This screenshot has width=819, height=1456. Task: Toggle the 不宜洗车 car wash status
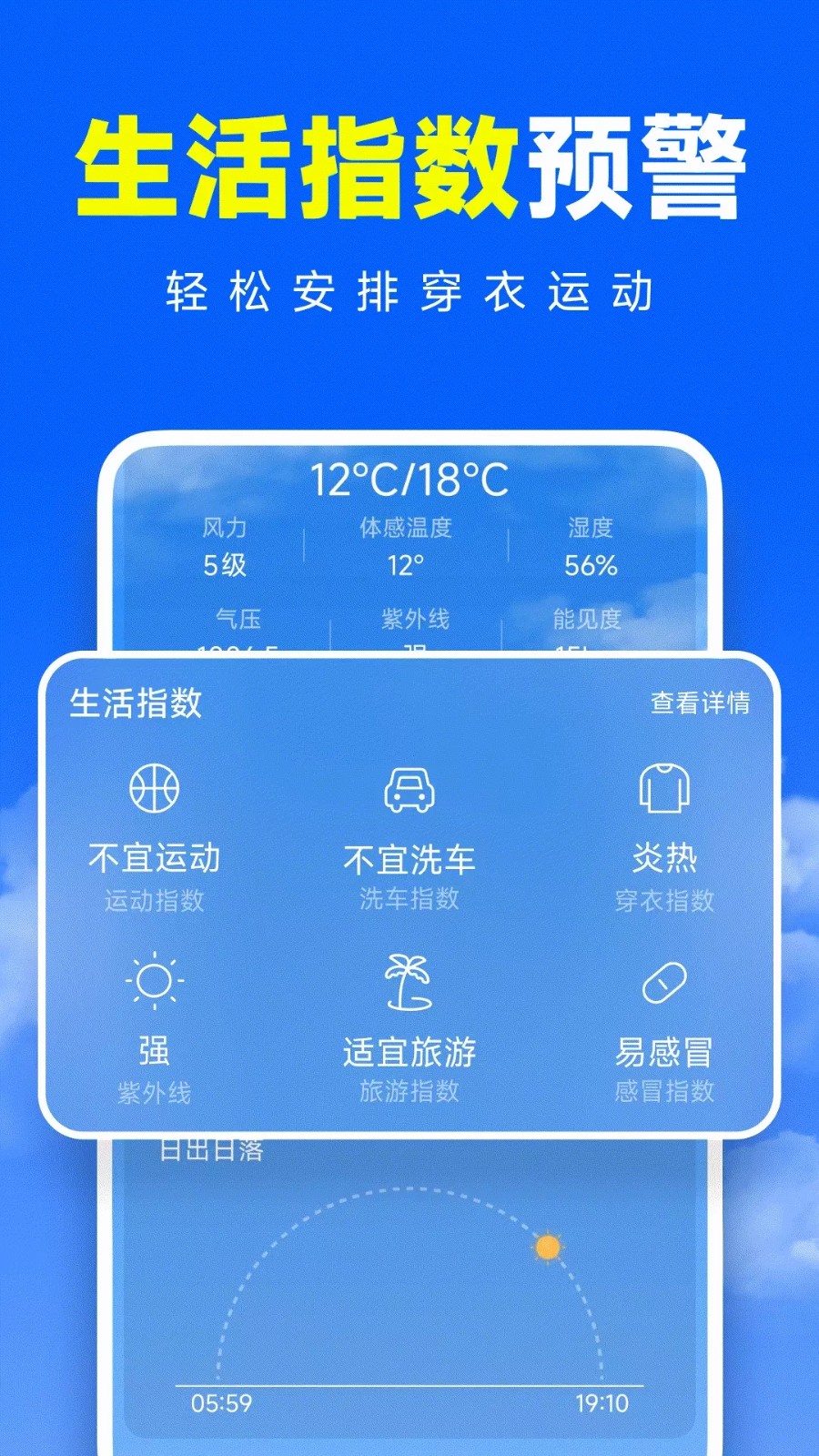click(x=409, y=857)
